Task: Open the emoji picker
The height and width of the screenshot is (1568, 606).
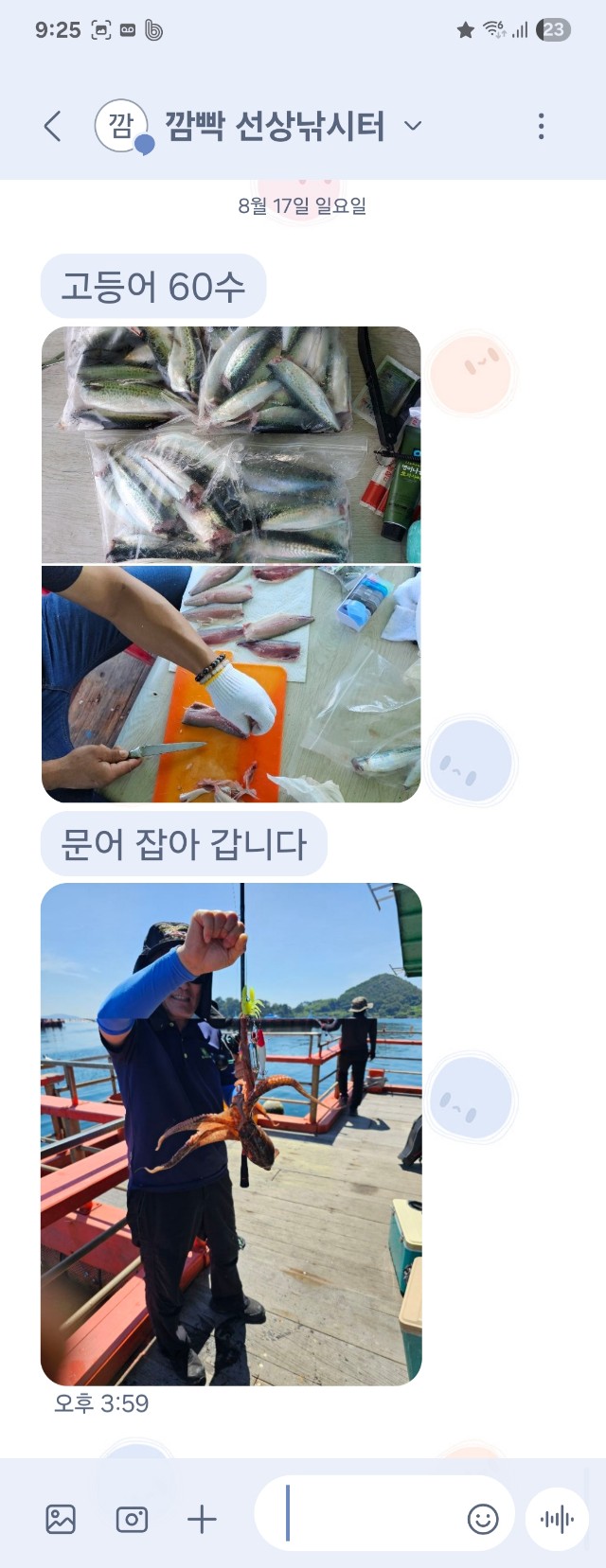Action: point(483,1520)
